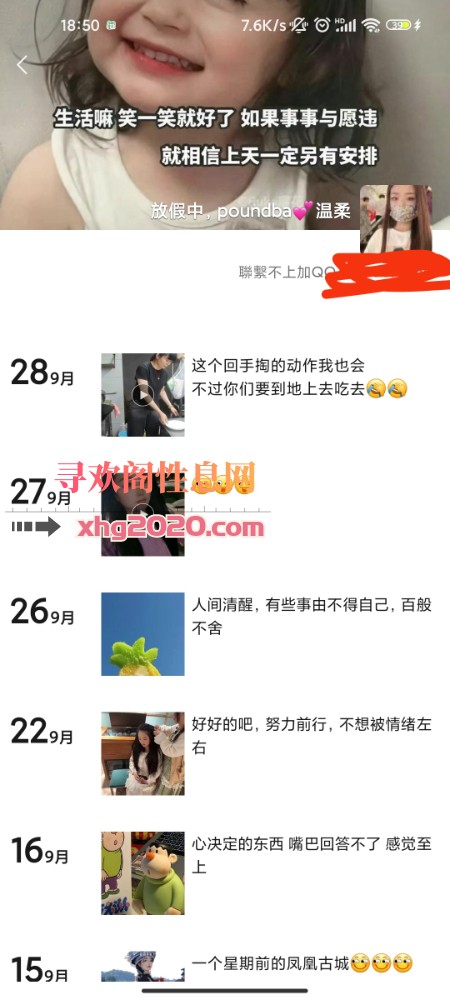Open the profile avatar photo
Image resolution: width=450 pixels, height=1000 pixels.
coord(396,219)
